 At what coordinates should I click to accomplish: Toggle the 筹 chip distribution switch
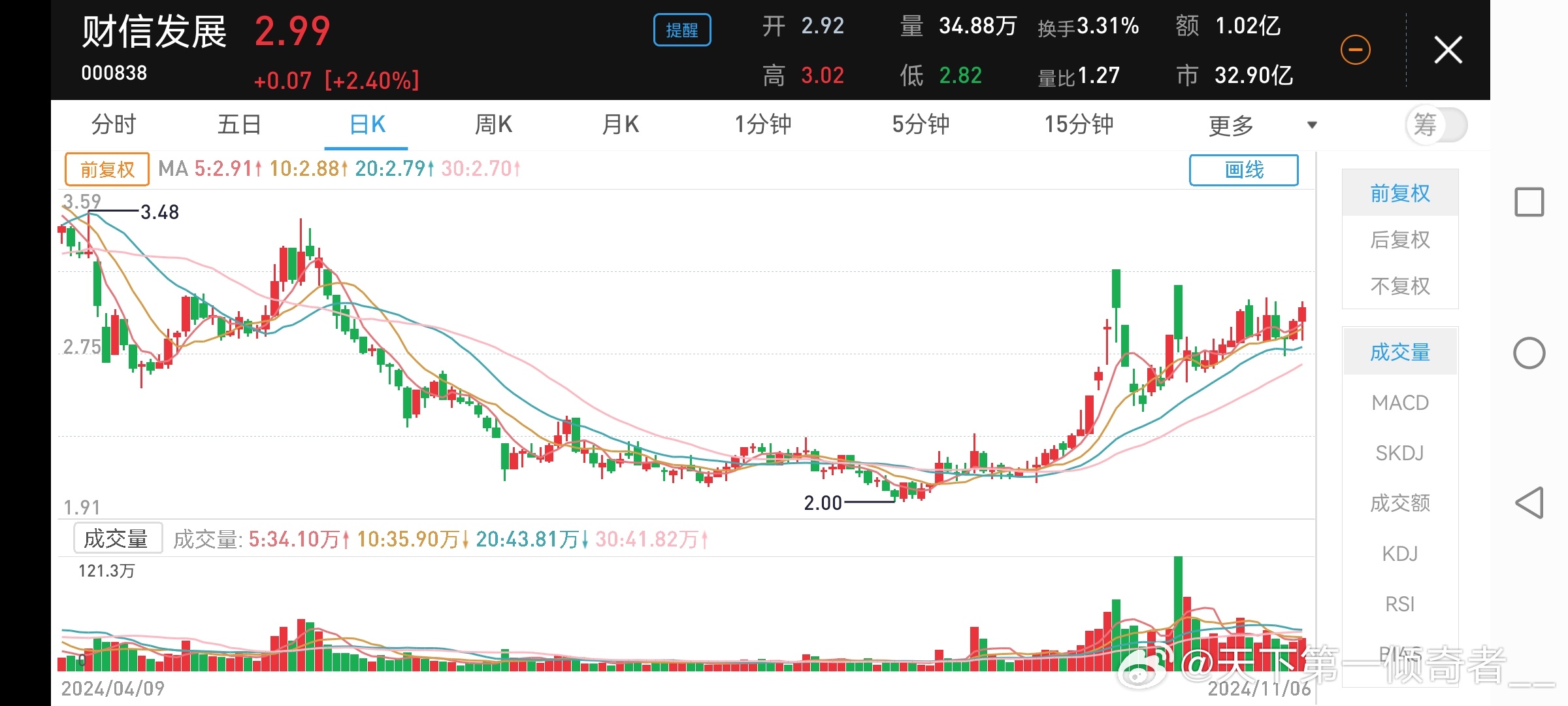coord(1436,124)
